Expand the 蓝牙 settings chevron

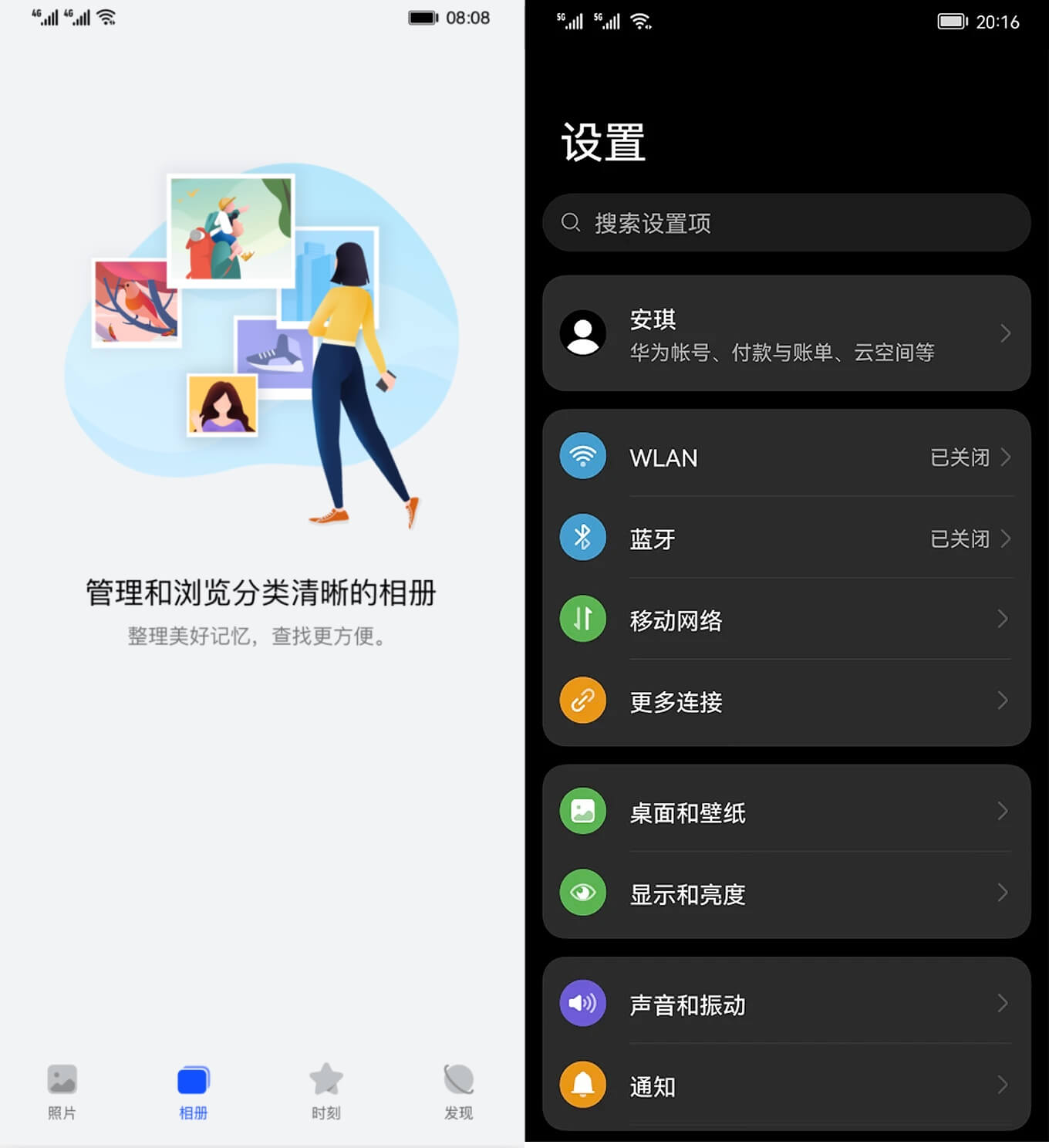[x=1007, y=539]
